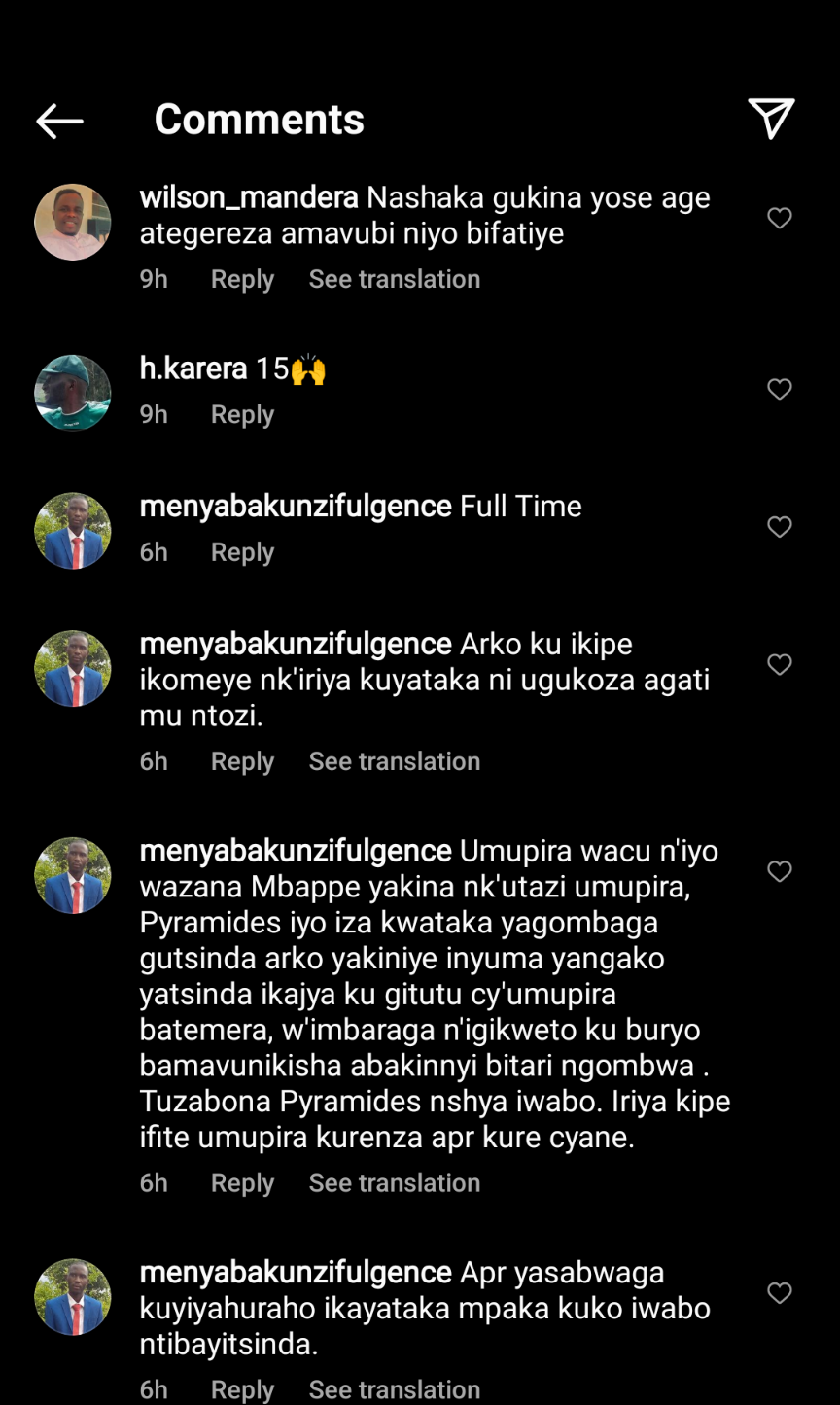This screenshot has height=1405, width=840.
Task: Reply to wilson_mandera's comment
Action: coord(242,279)
